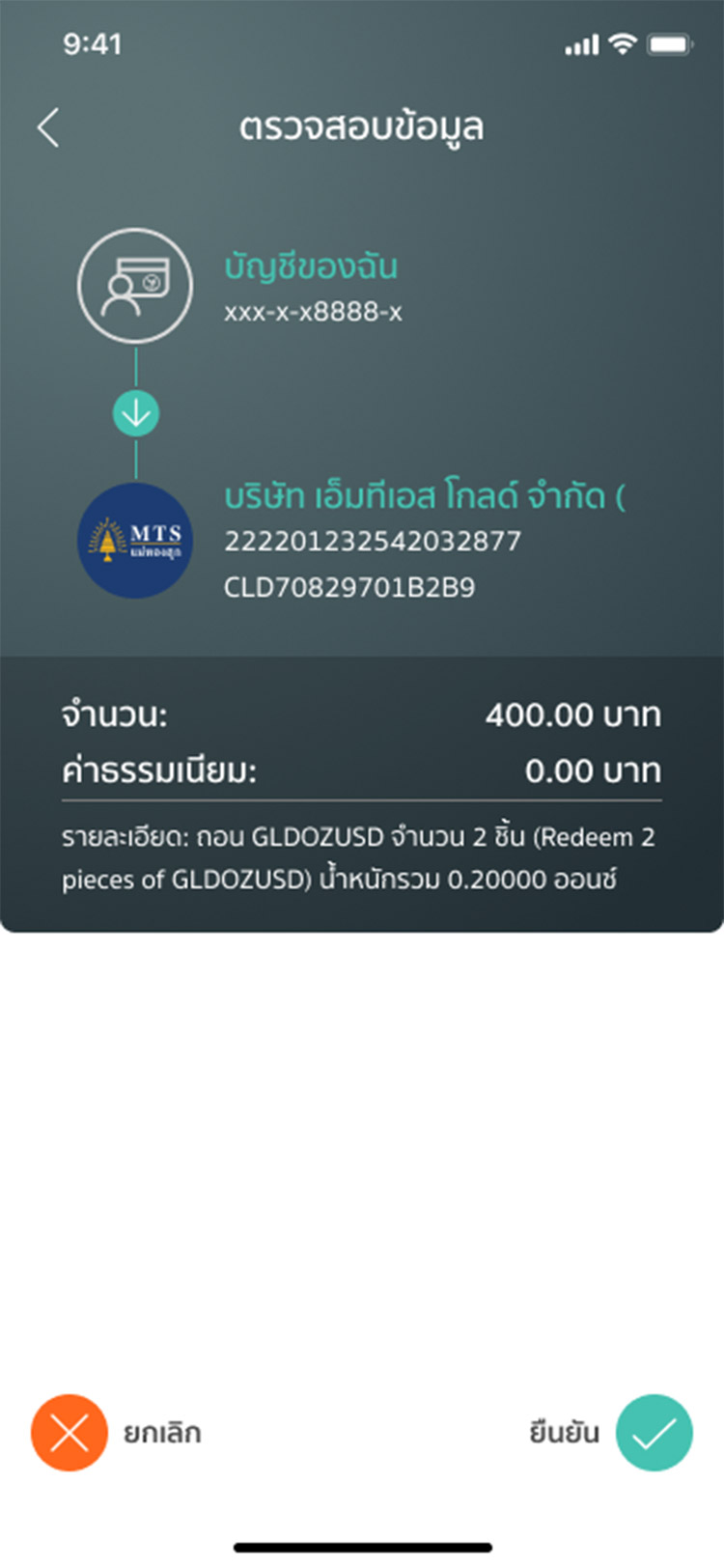
Task: Go back using the top-left arrow
Action: coord(48,127)
